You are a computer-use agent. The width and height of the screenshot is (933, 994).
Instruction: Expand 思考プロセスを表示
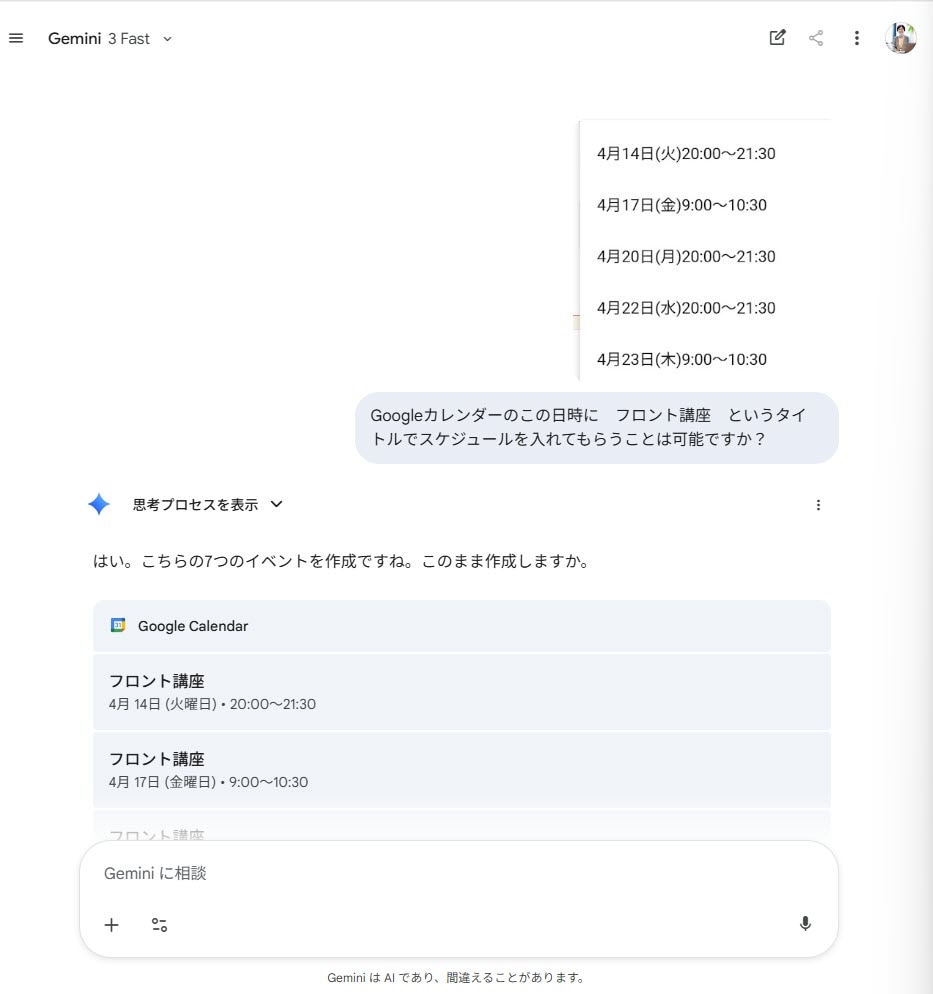pos(208,505)
